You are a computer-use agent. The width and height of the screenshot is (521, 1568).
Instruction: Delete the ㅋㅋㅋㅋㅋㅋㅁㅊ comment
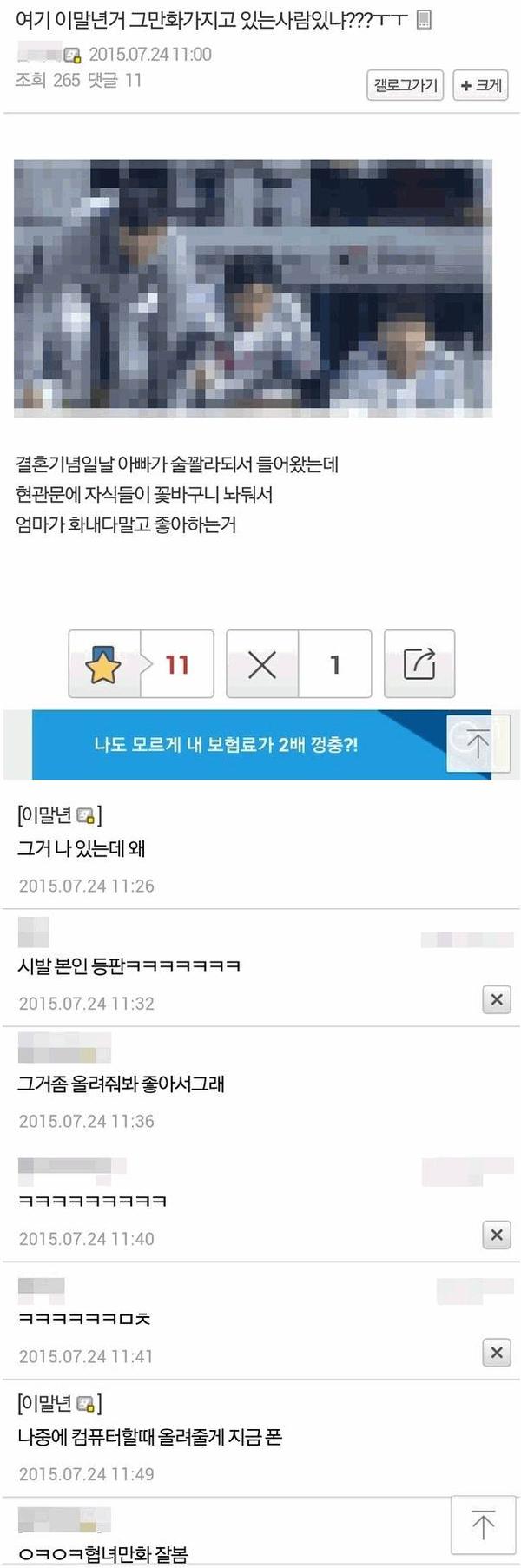497,1352
